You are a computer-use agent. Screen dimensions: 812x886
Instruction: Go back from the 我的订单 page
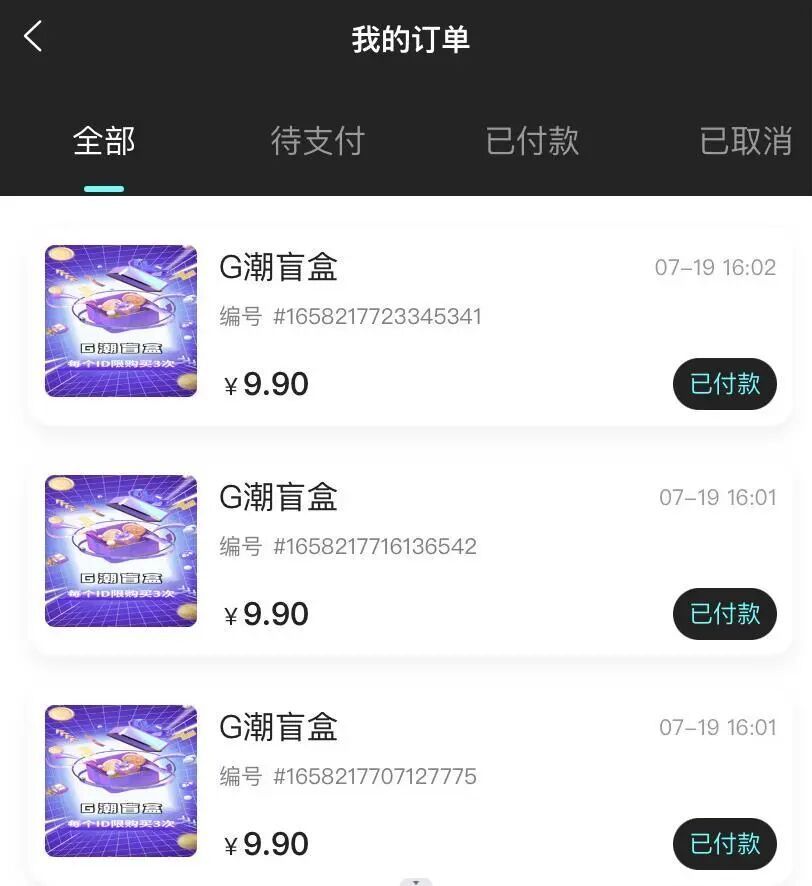(x=33, y=38)
